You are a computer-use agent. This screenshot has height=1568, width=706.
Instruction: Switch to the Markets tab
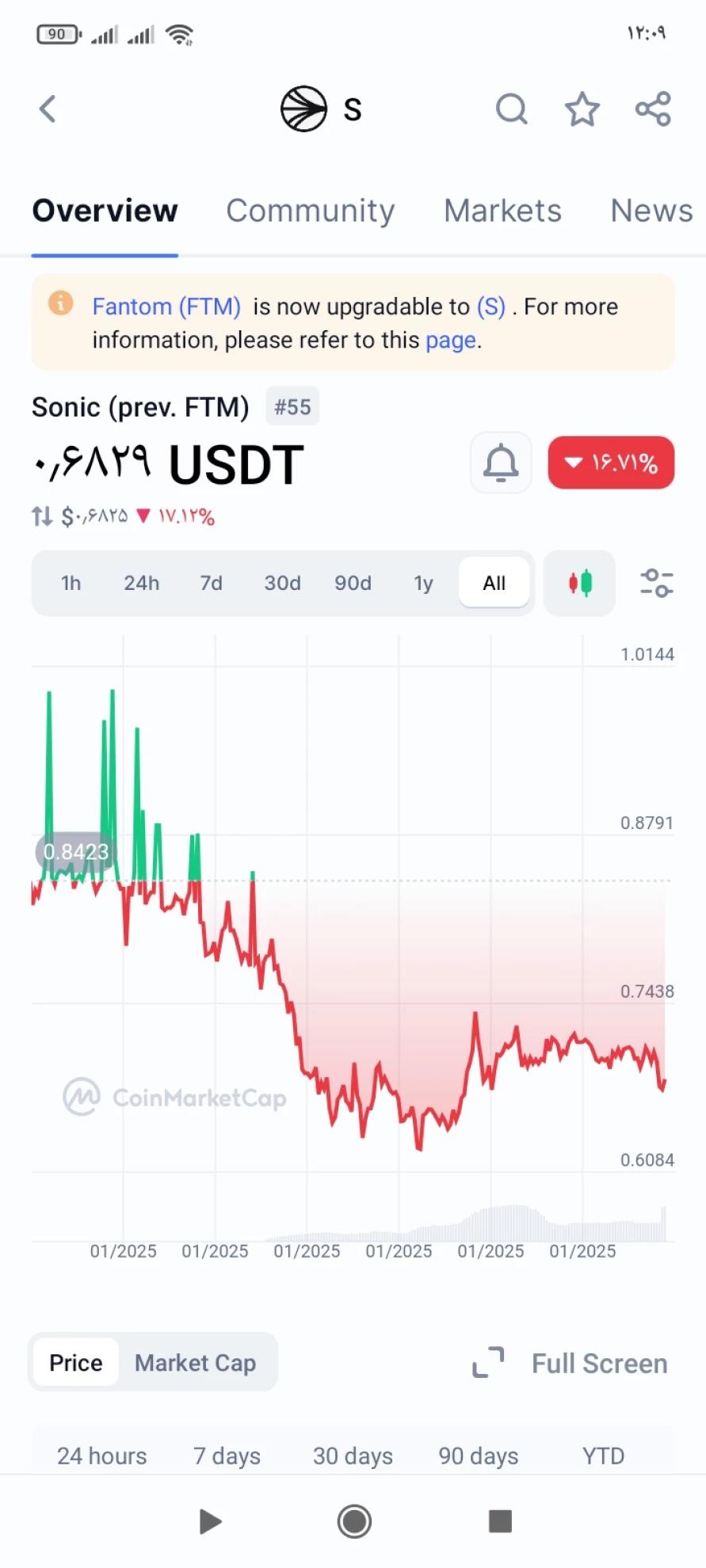502,211
